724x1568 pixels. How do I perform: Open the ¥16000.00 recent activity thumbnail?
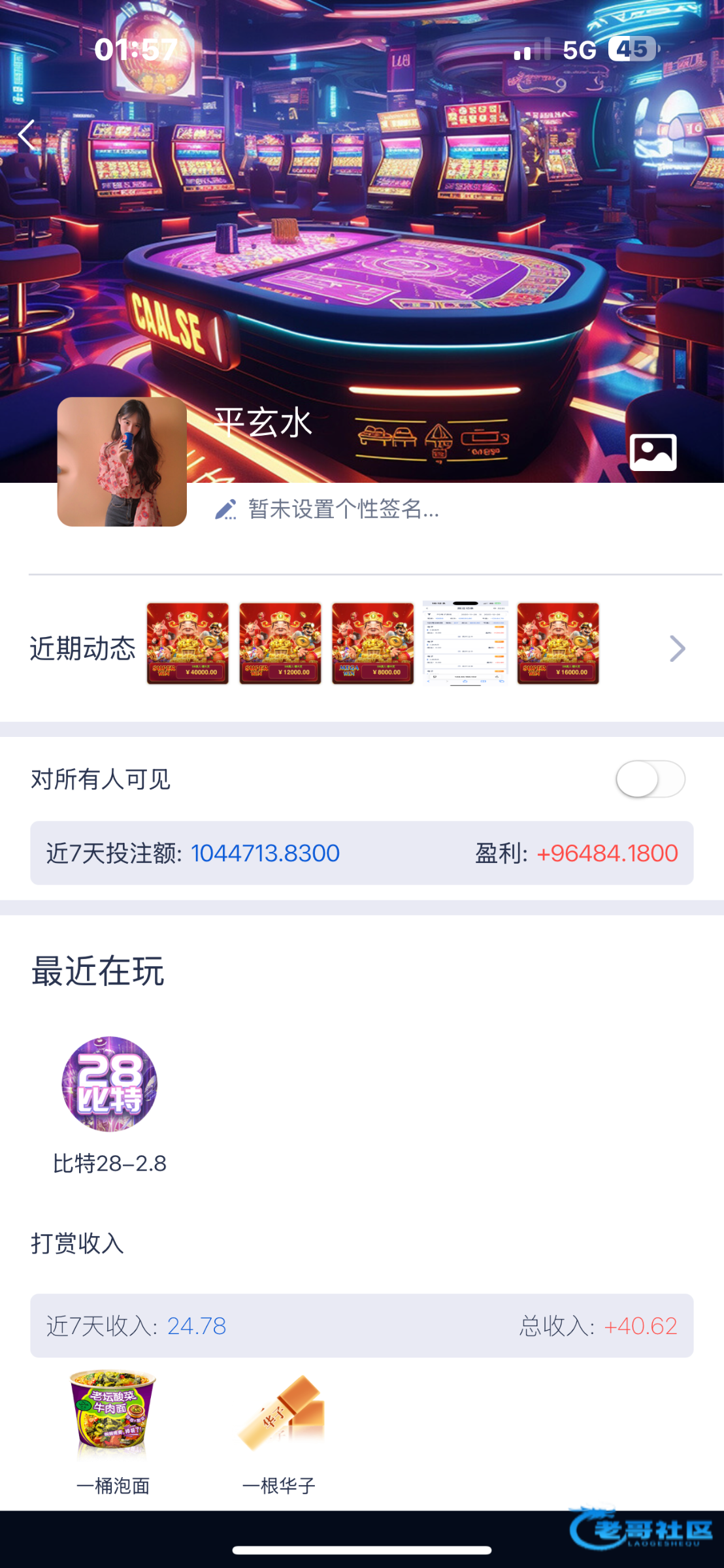pos(558,644)
